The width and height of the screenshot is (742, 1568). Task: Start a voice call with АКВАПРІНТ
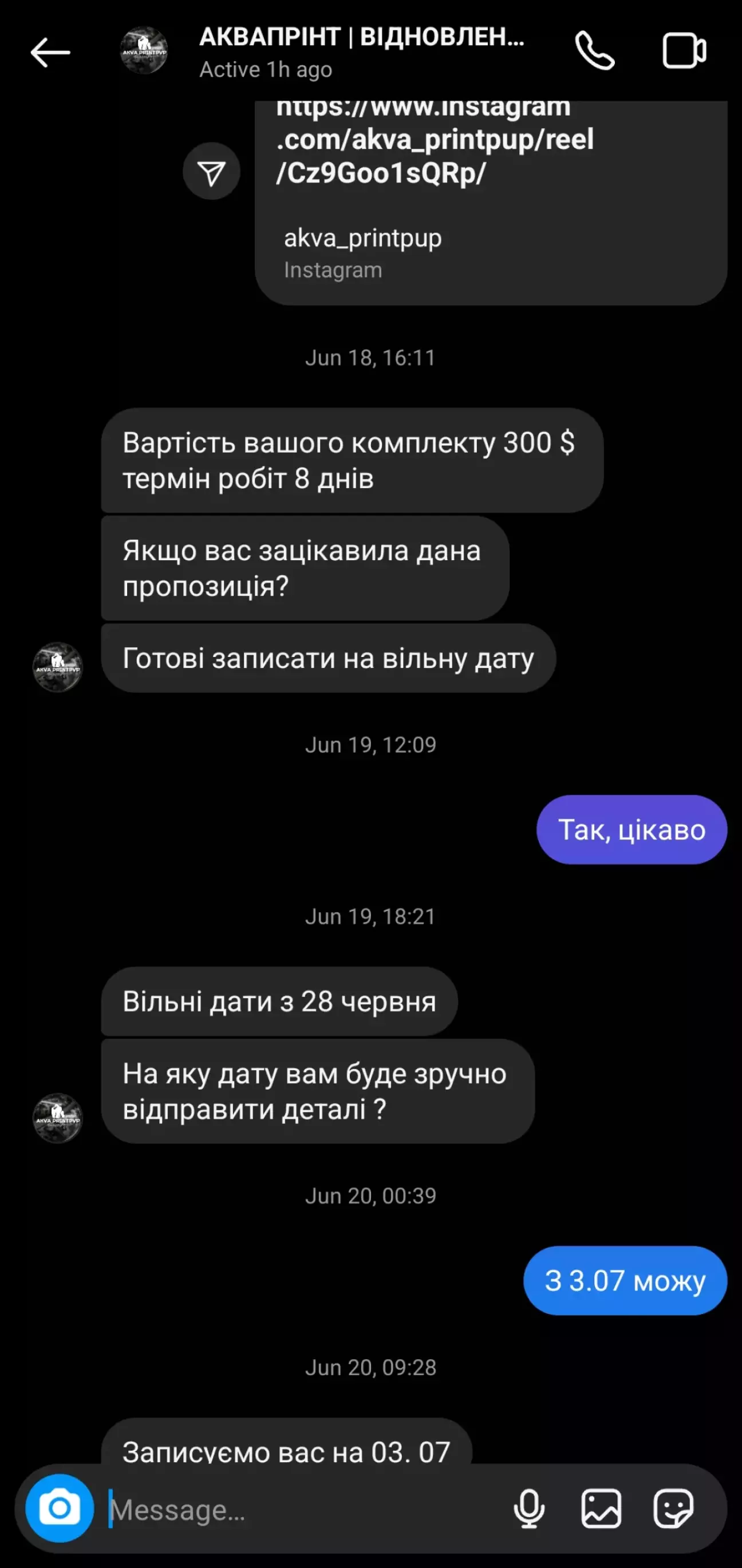pos(595,51)
